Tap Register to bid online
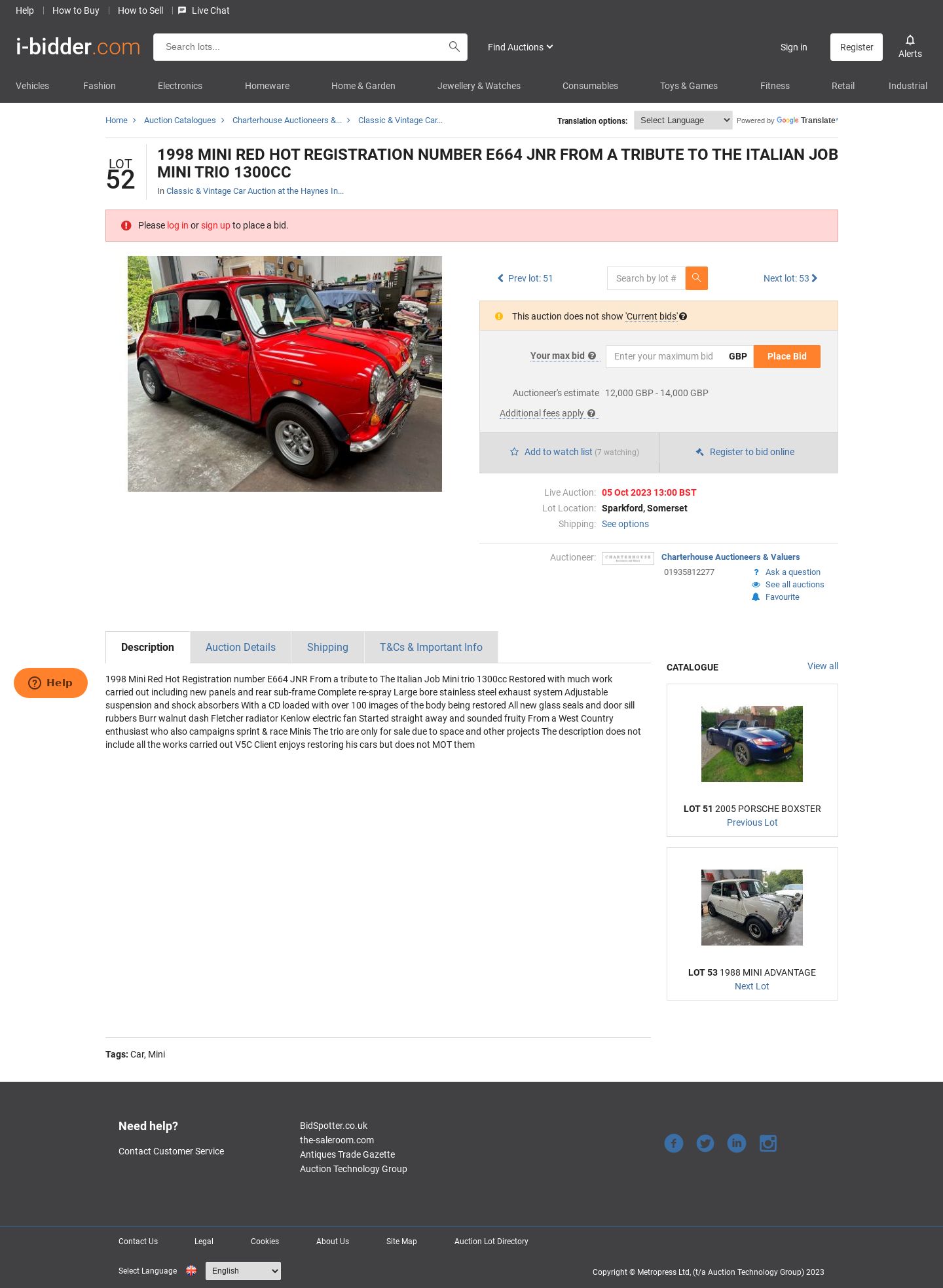943x1288 pixels. point(751,452)
